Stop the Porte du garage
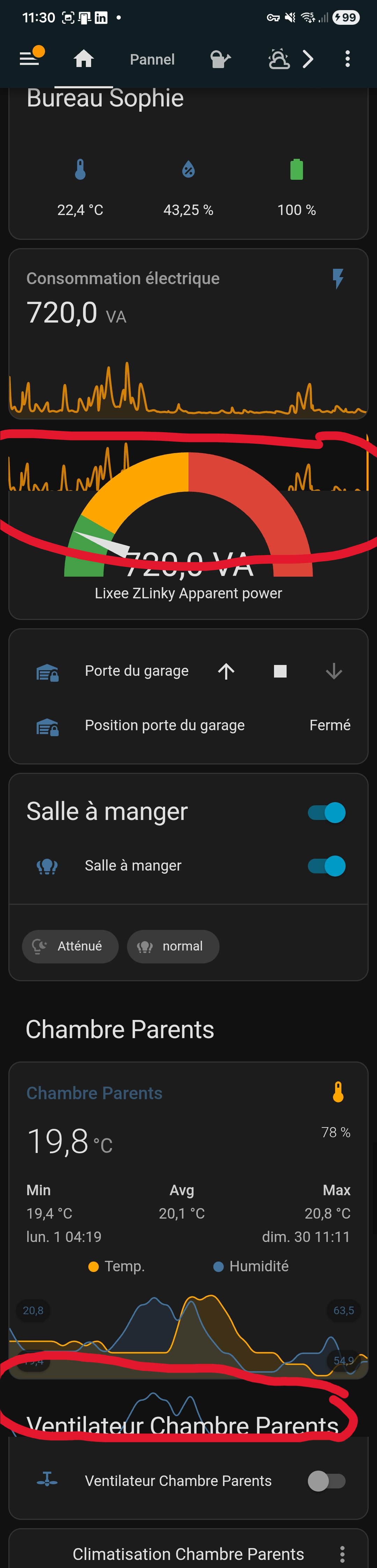 [x=280, y=671]
